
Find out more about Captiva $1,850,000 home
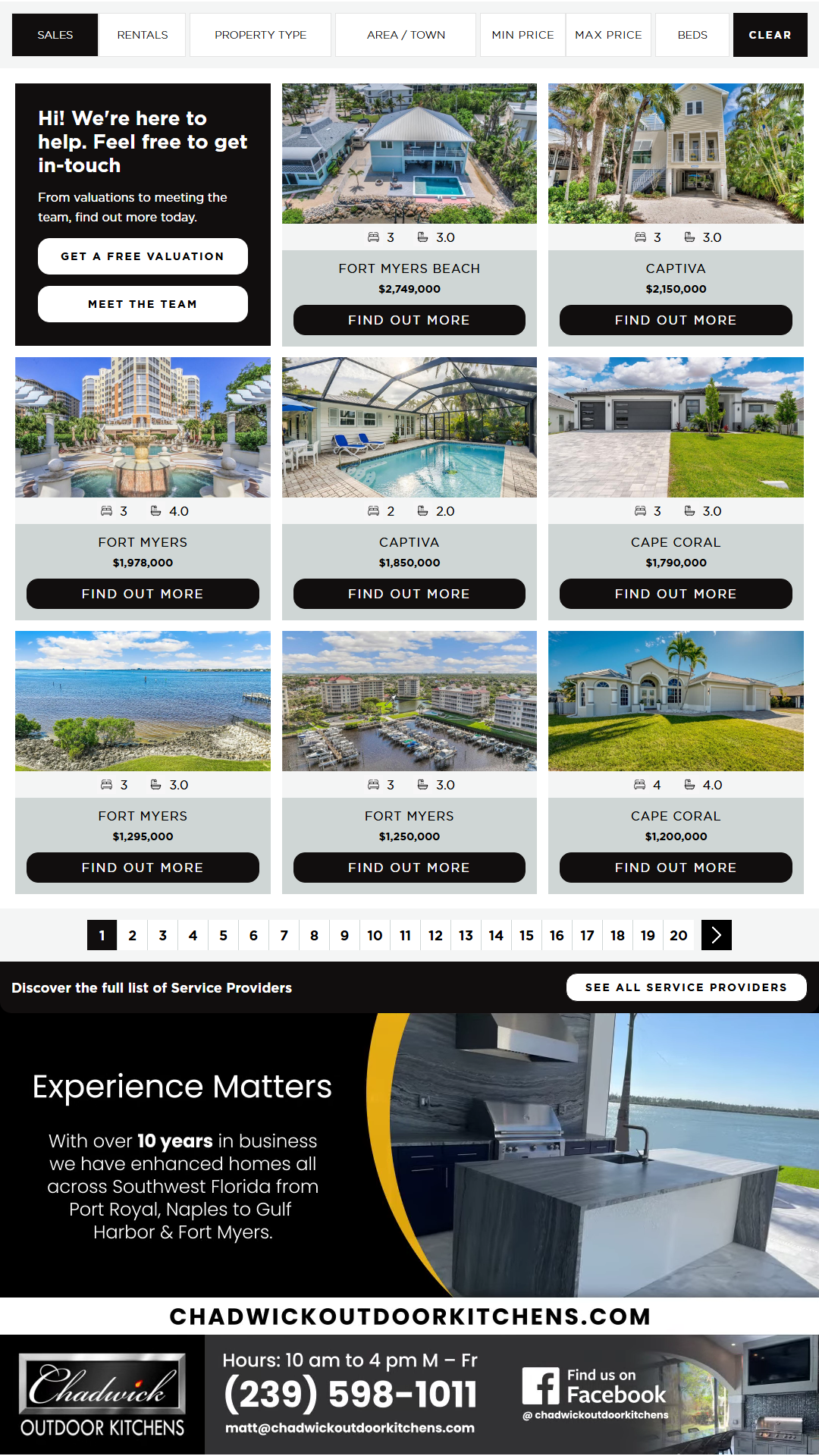point(409,594)
